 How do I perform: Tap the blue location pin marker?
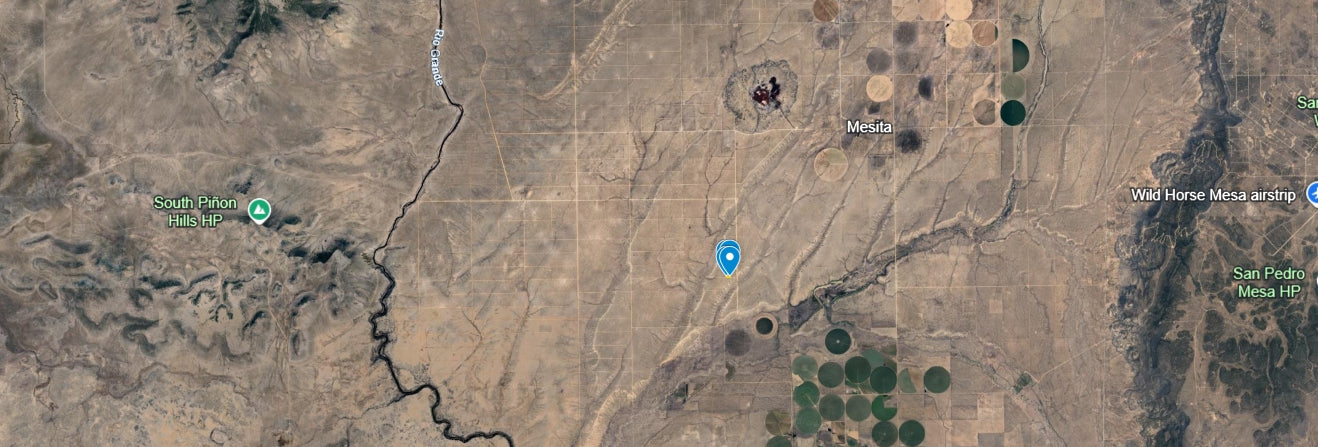[x=729, y=259]
